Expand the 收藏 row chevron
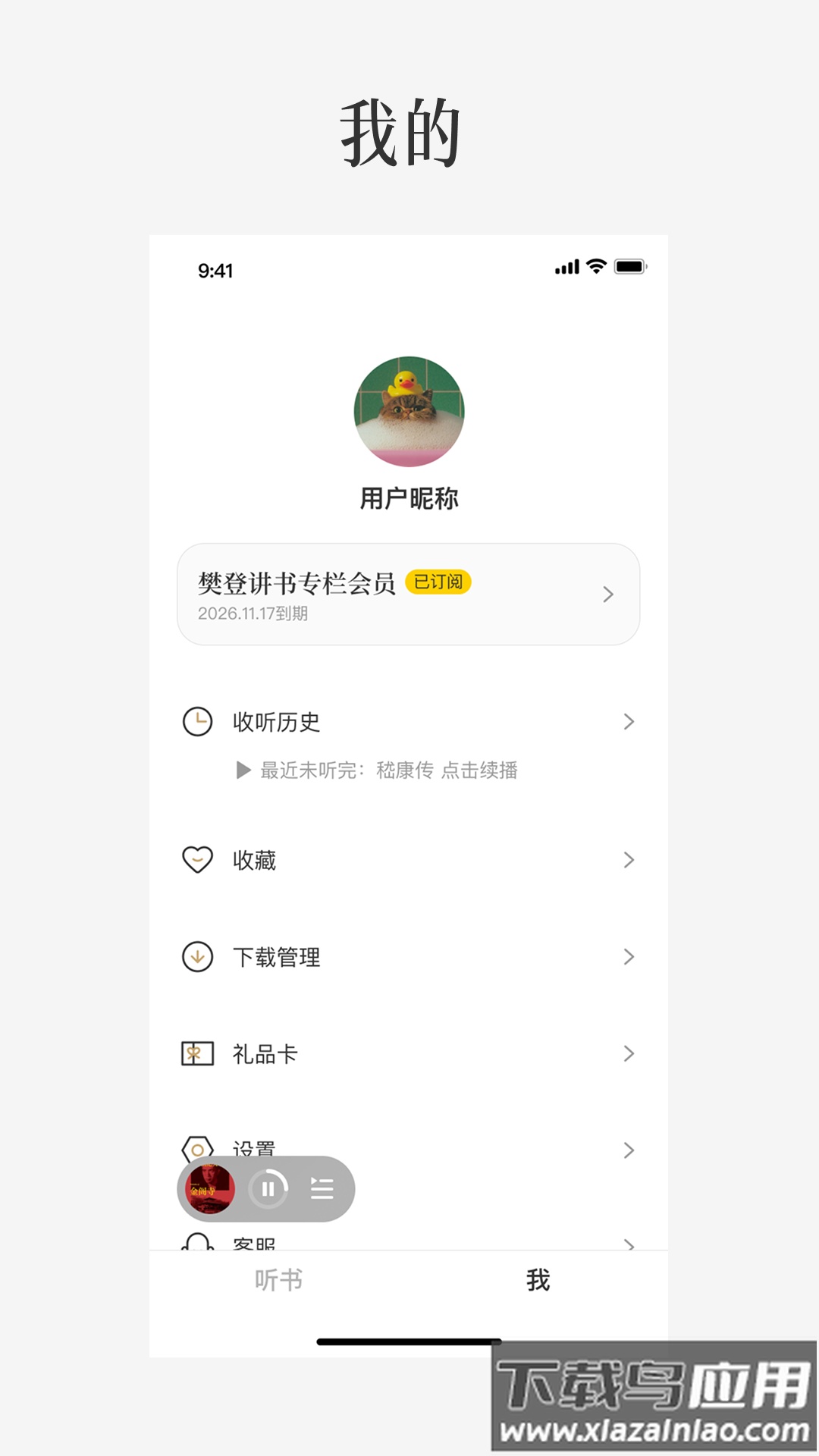The height and width of the screenshot is (1456, 819). (x=629, y=859)
